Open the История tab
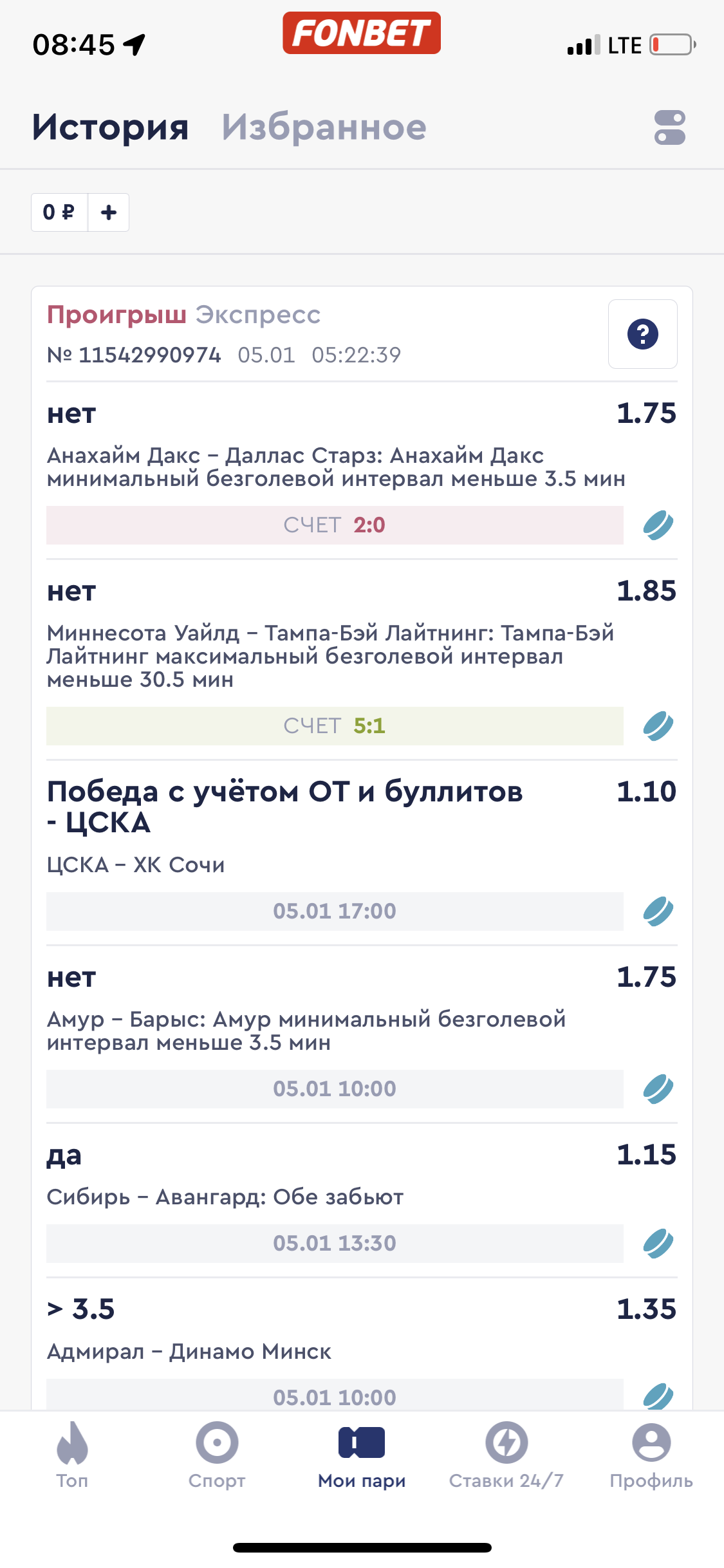This screenshot has width=724, height=1568. (x=110, y=127)
